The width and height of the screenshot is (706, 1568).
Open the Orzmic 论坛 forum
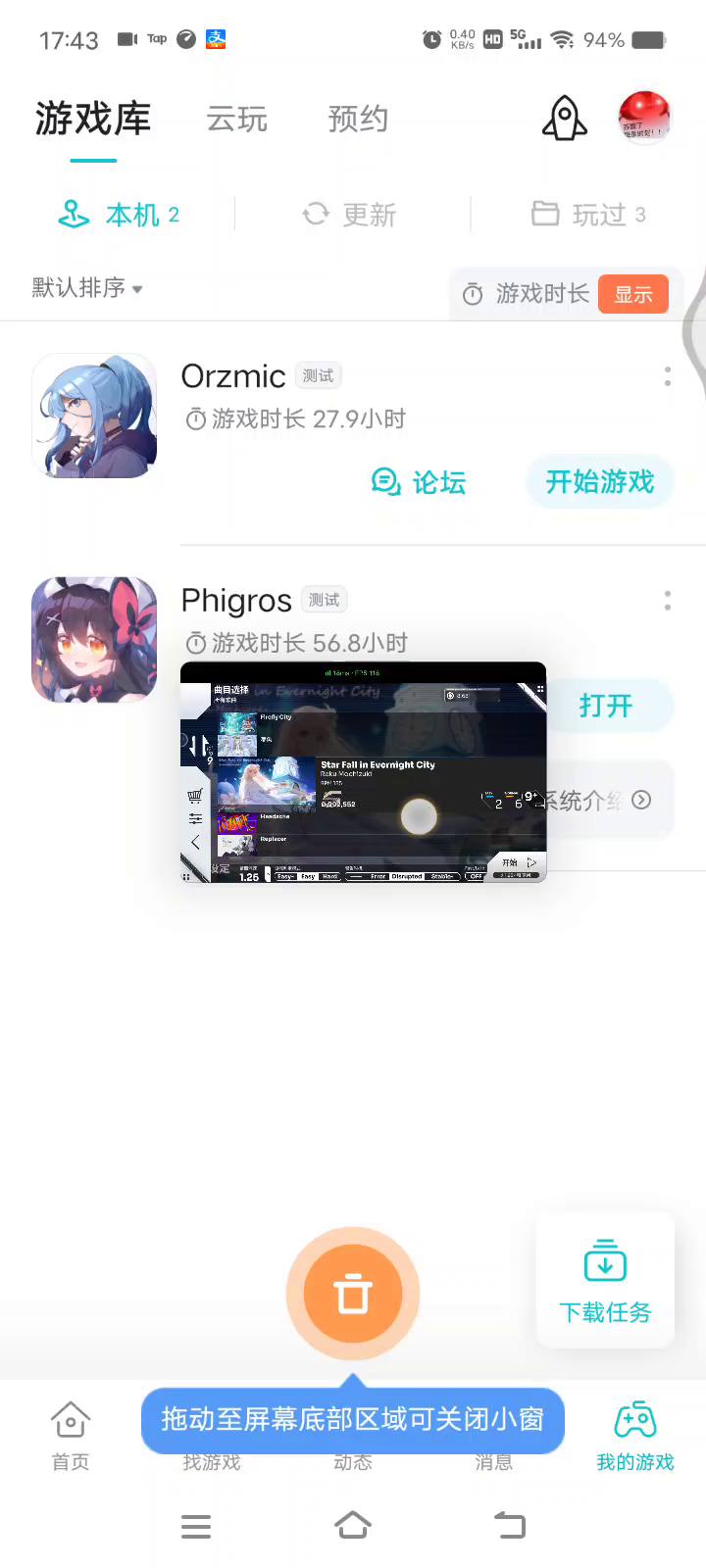(419, 482)
